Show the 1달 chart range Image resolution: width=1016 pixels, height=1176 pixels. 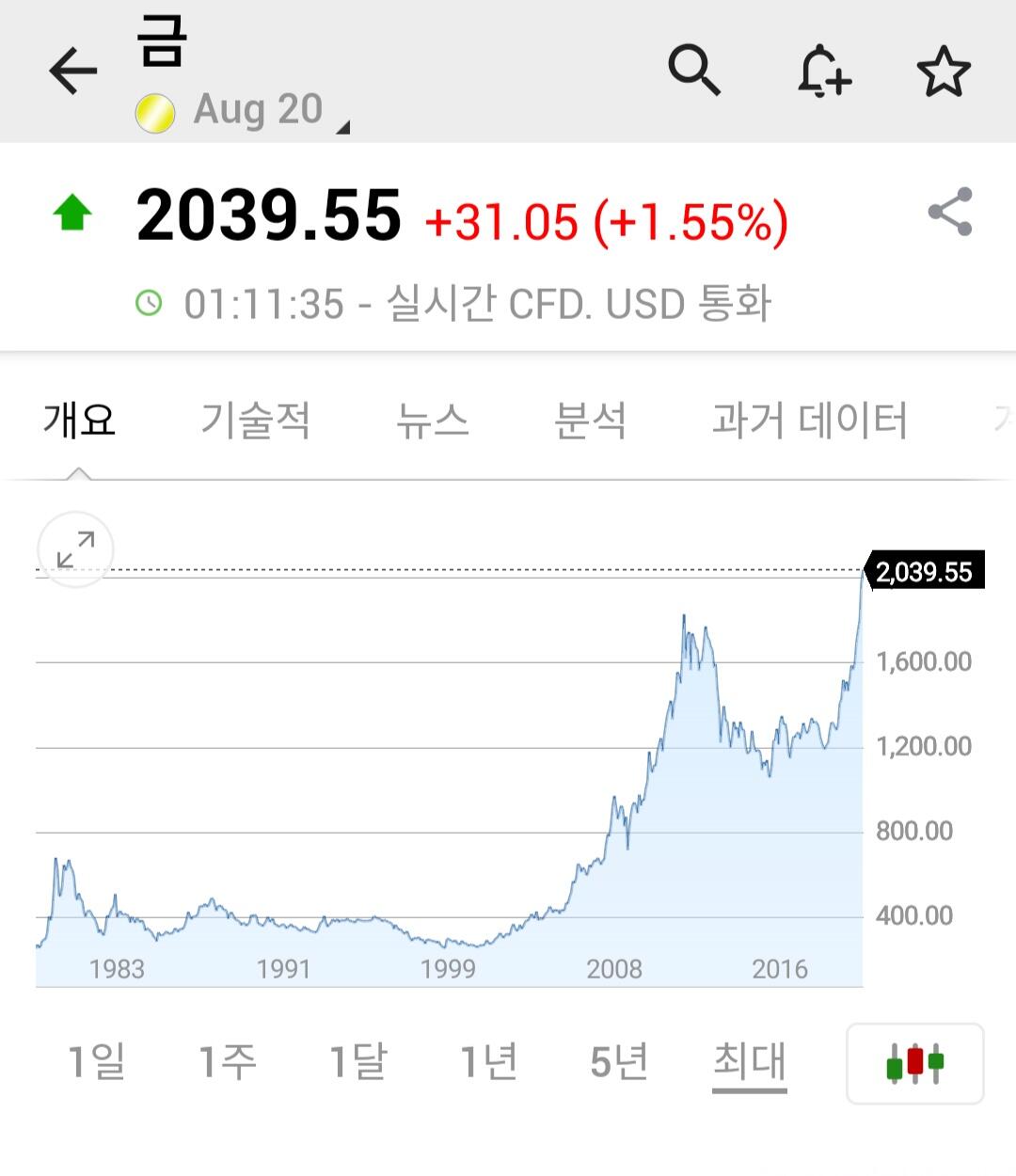357,1061
